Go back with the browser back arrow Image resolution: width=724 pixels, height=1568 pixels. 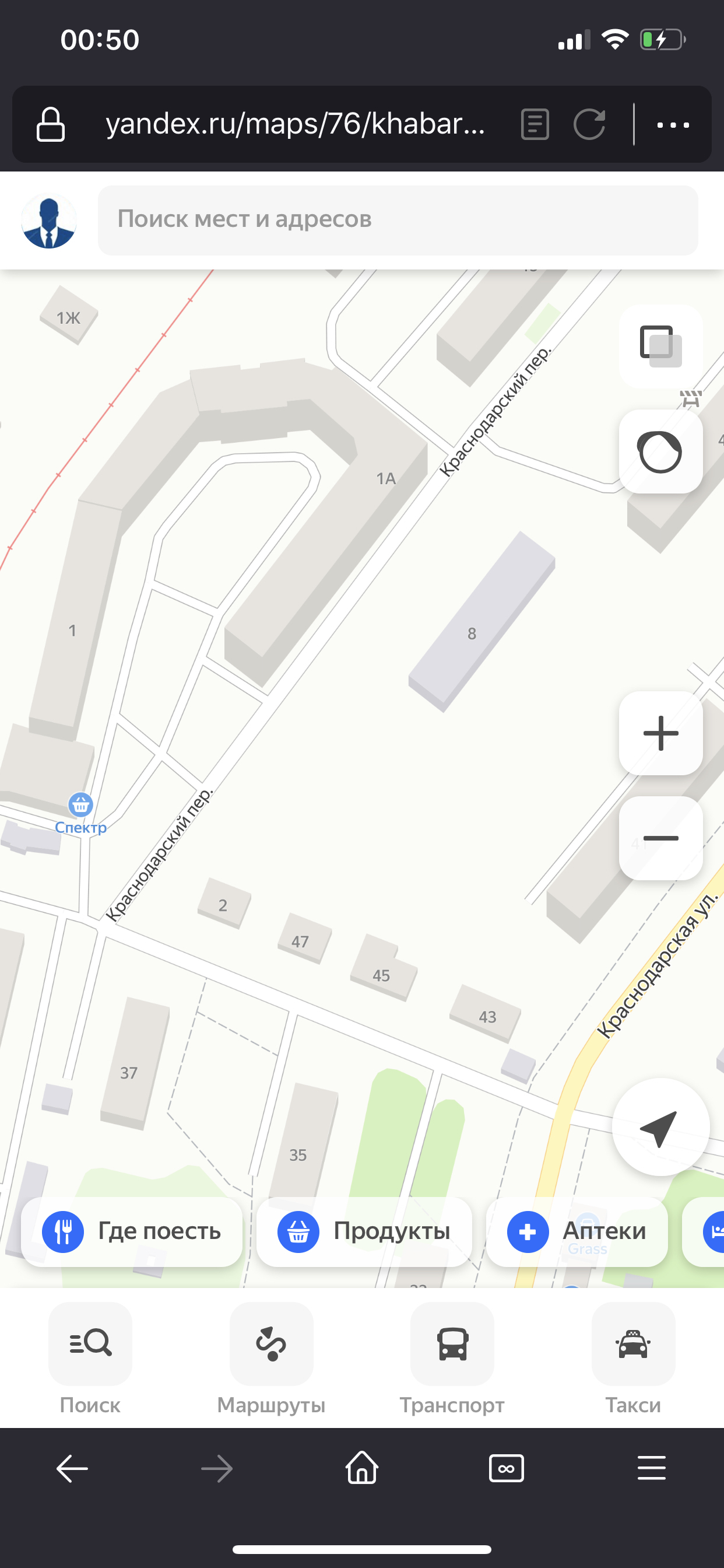(72, 1468)
